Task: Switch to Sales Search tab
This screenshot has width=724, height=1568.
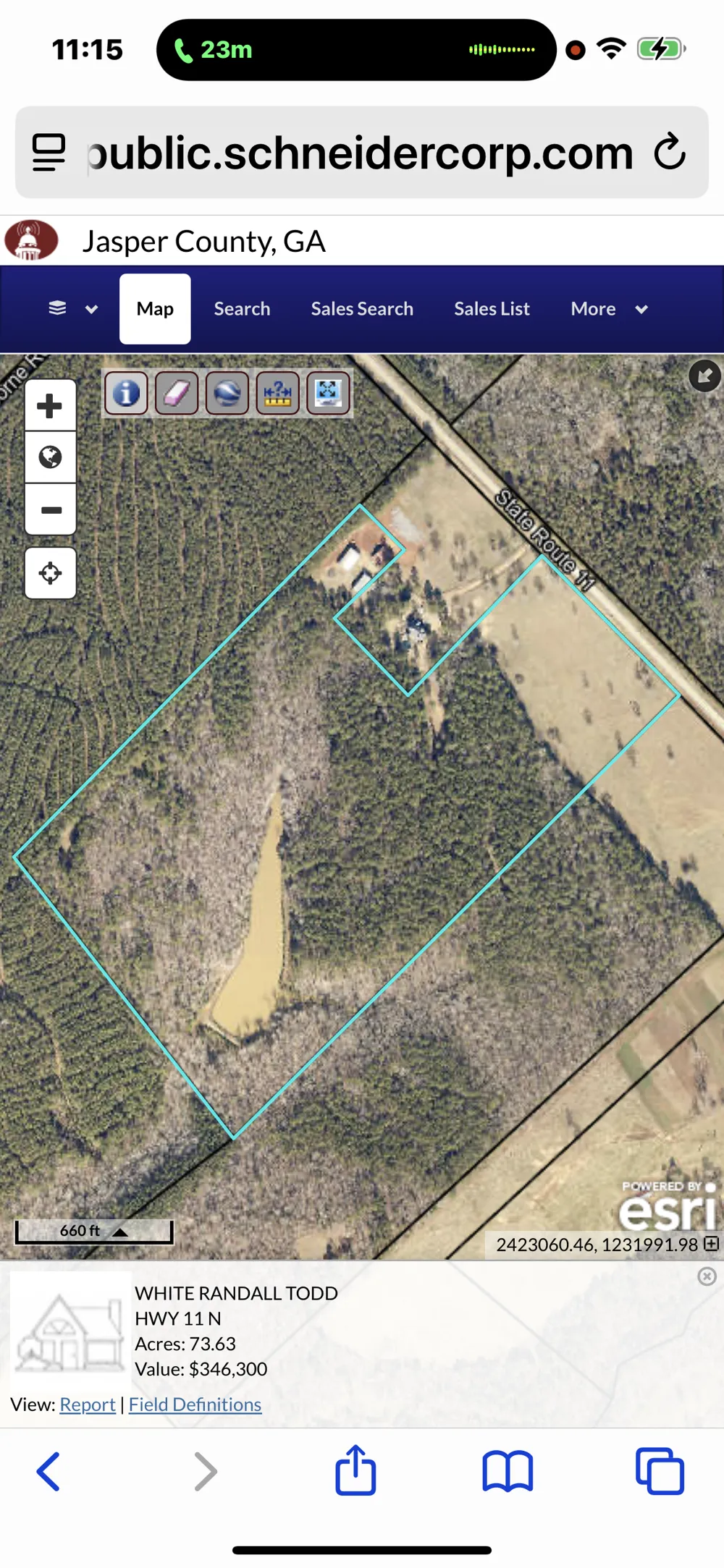Action: coord(362,309)
